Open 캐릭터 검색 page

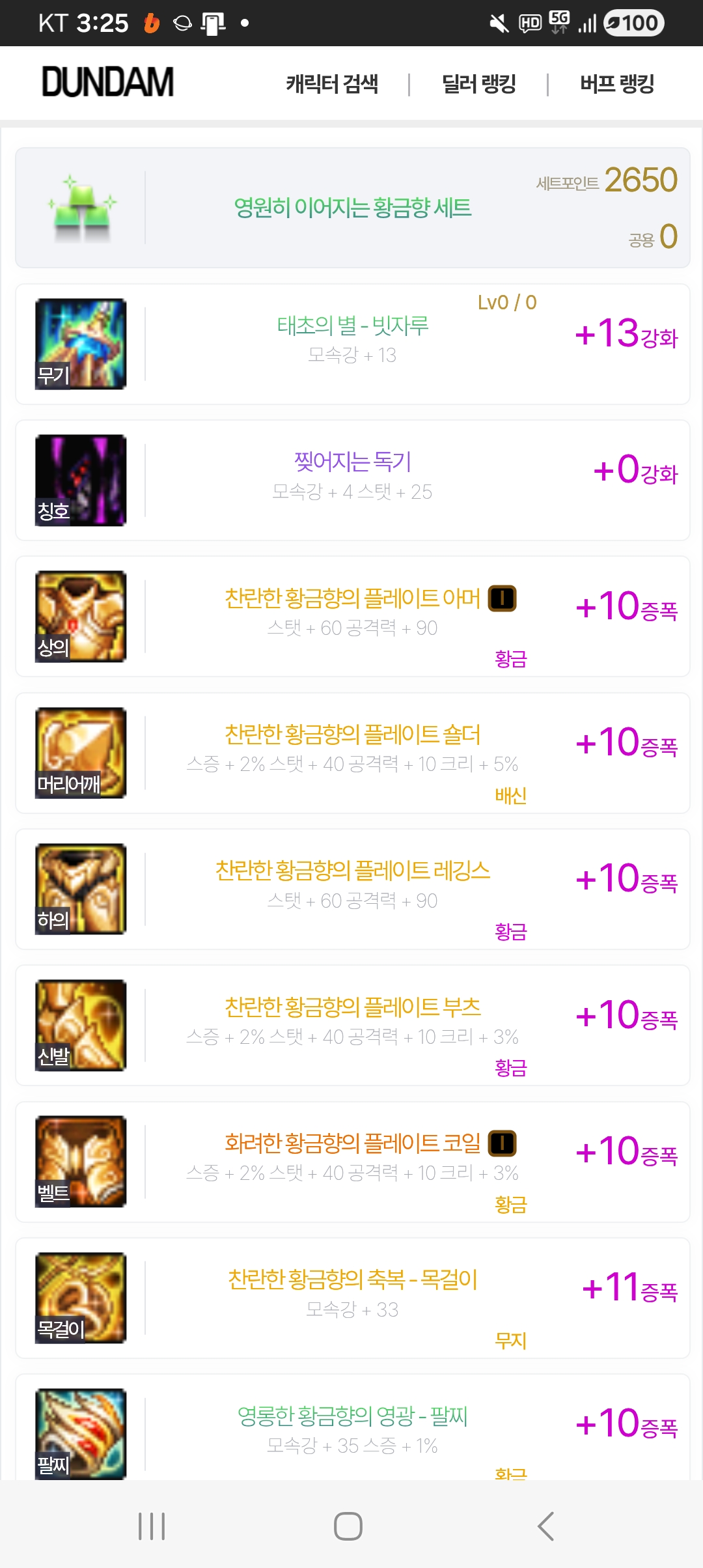(x=332, y=84)
